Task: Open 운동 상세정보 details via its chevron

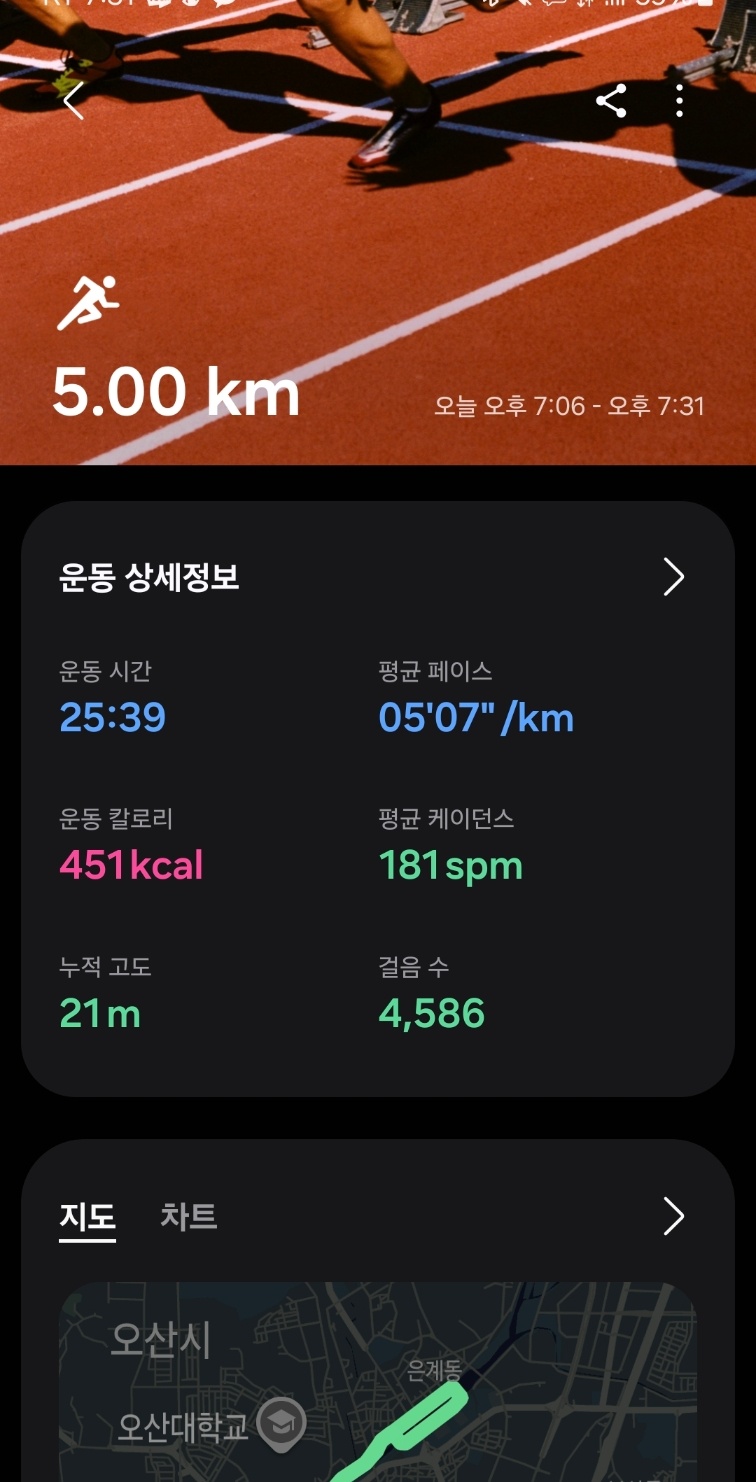Action: pos(674,577)
